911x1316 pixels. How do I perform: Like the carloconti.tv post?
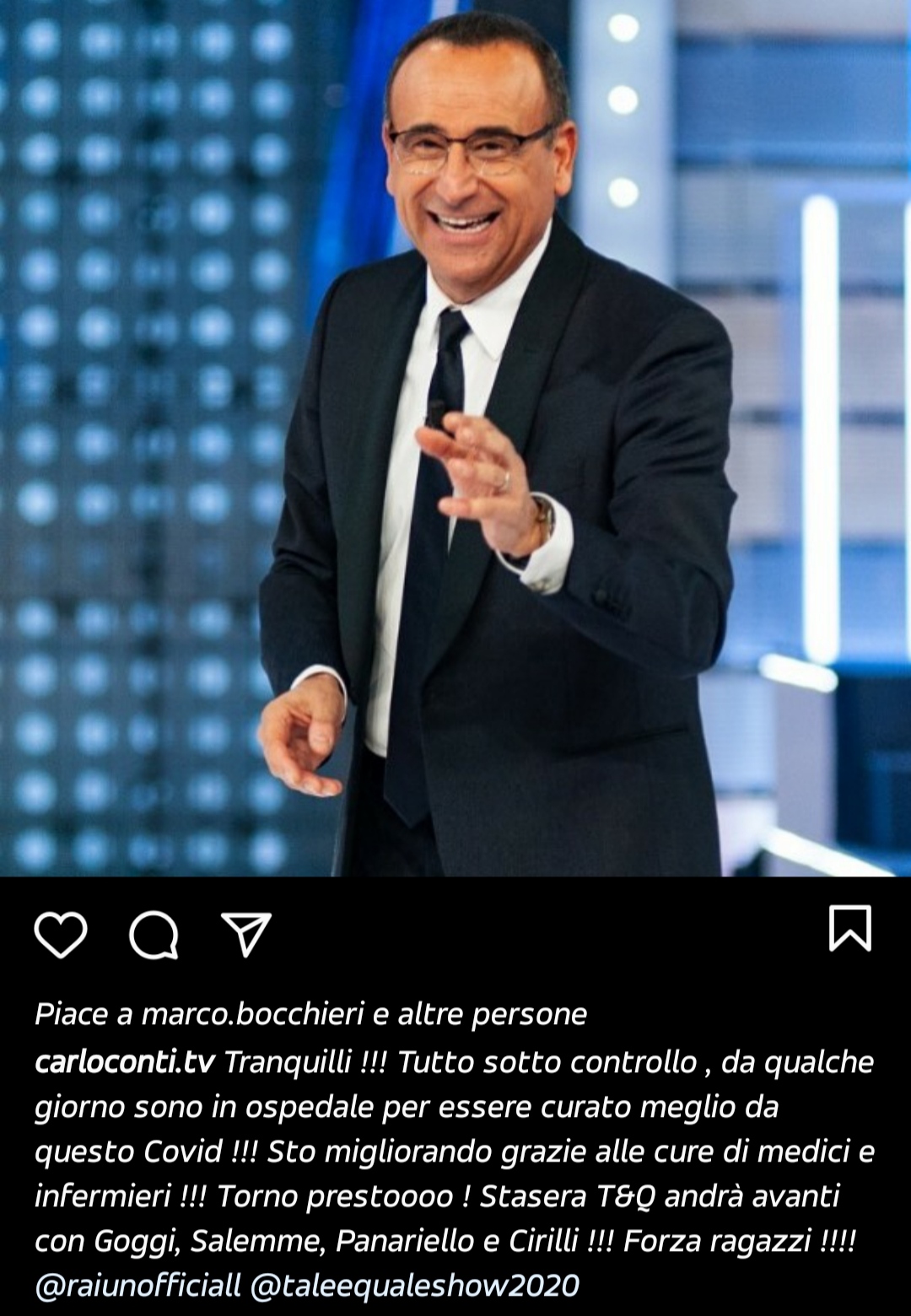[x=61, y=935]
